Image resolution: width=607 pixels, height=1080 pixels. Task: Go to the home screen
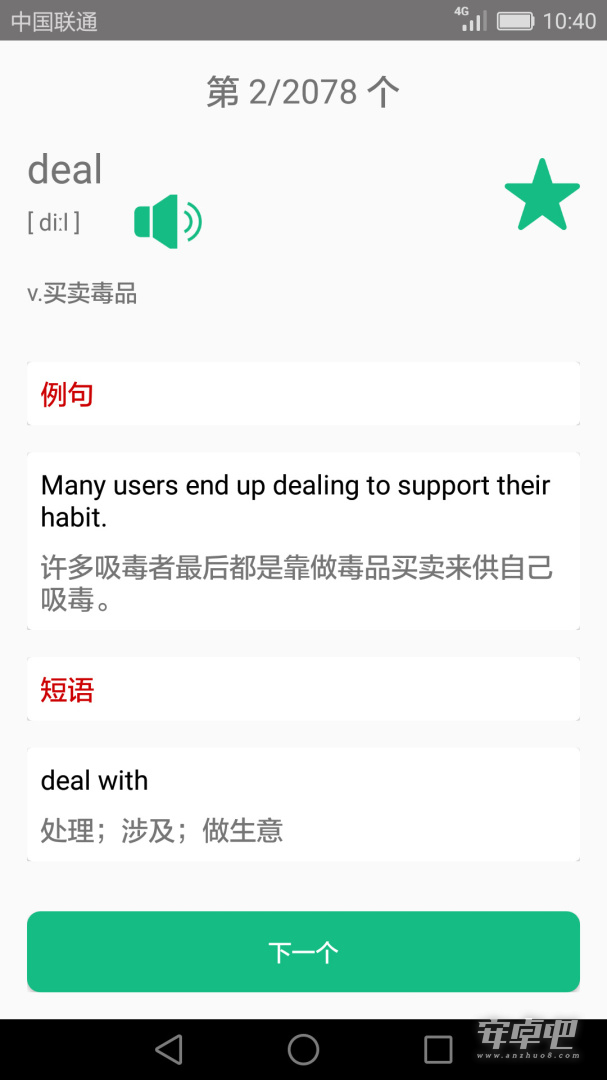(303, 1049)
